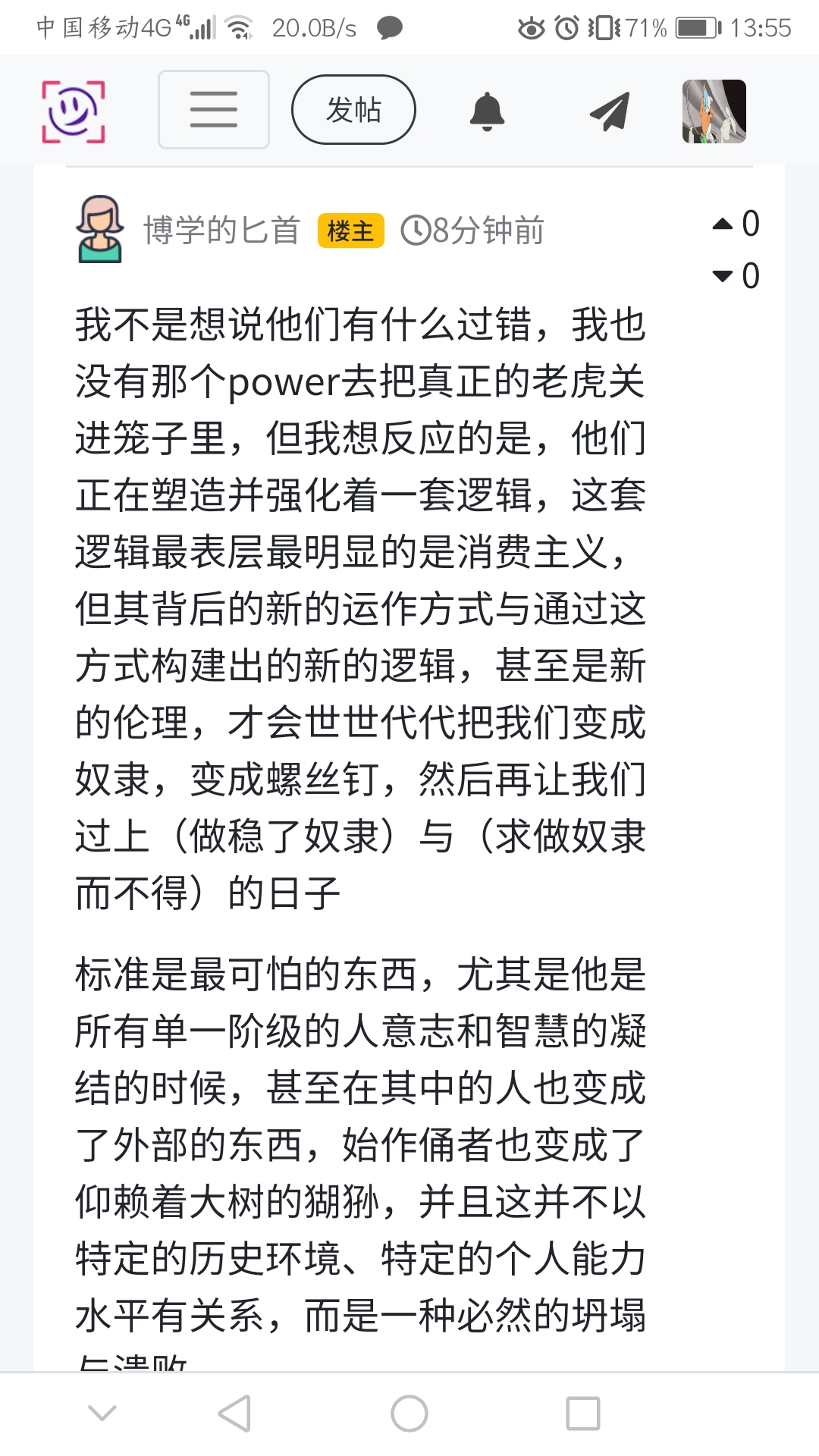This screenshot has width=819, height=1456.
Task: Upvote the post by 博学的匕首
Action: (x=723, y=224)
